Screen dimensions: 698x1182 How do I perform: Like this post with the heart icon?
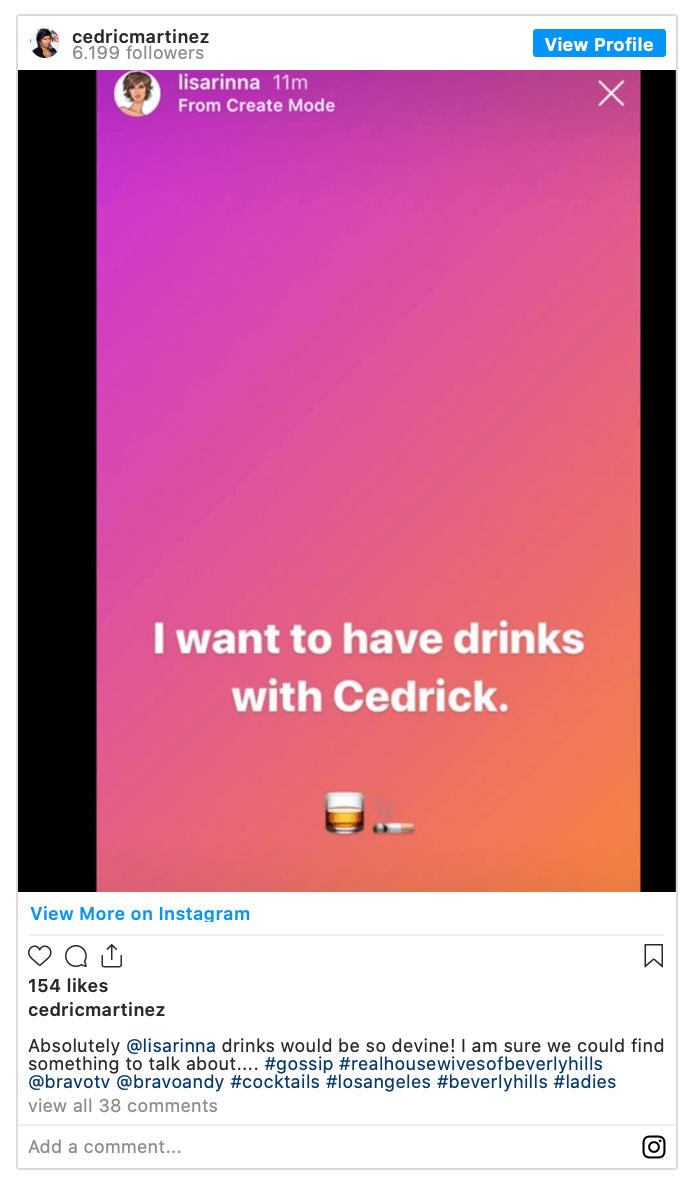[40, 956]
